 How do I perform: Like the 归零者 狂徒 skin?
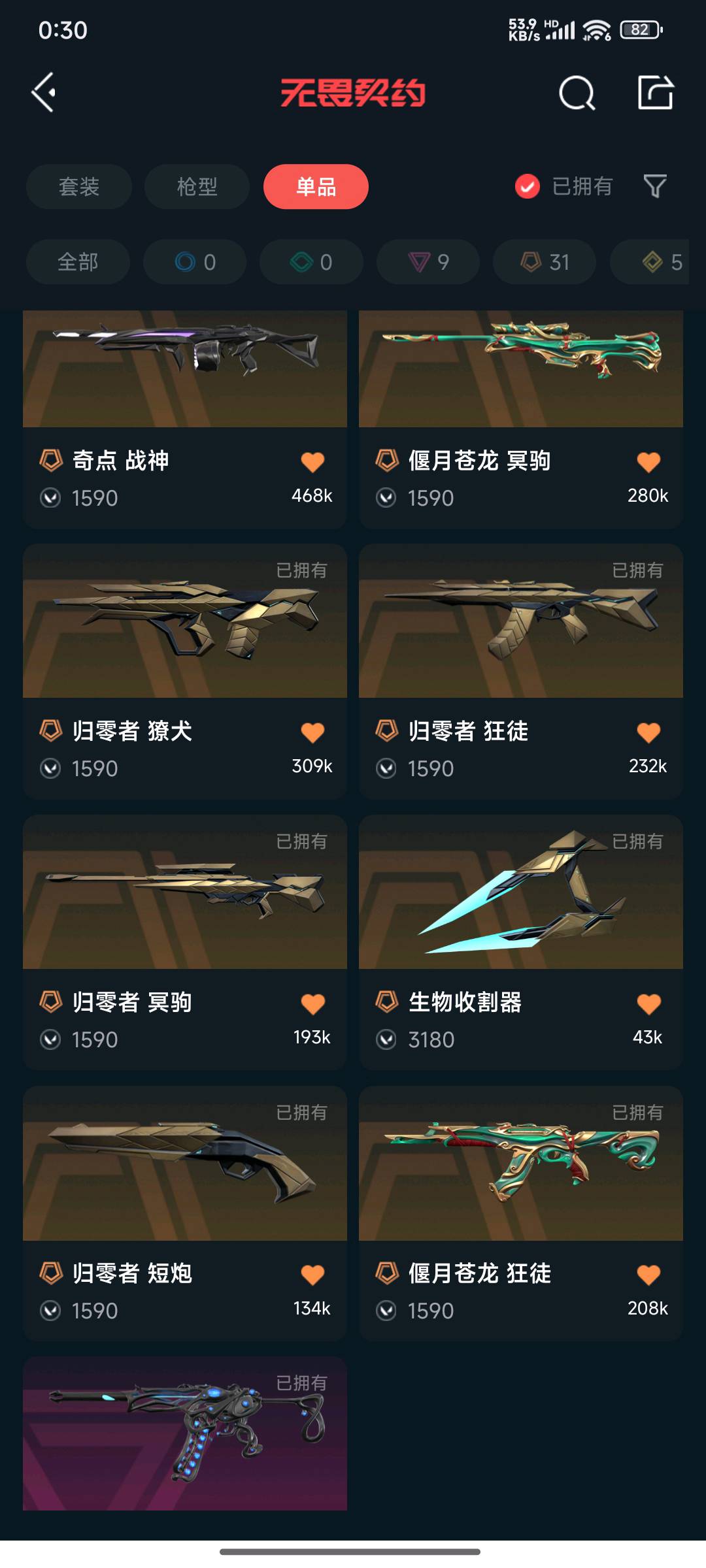coord(648,733)
